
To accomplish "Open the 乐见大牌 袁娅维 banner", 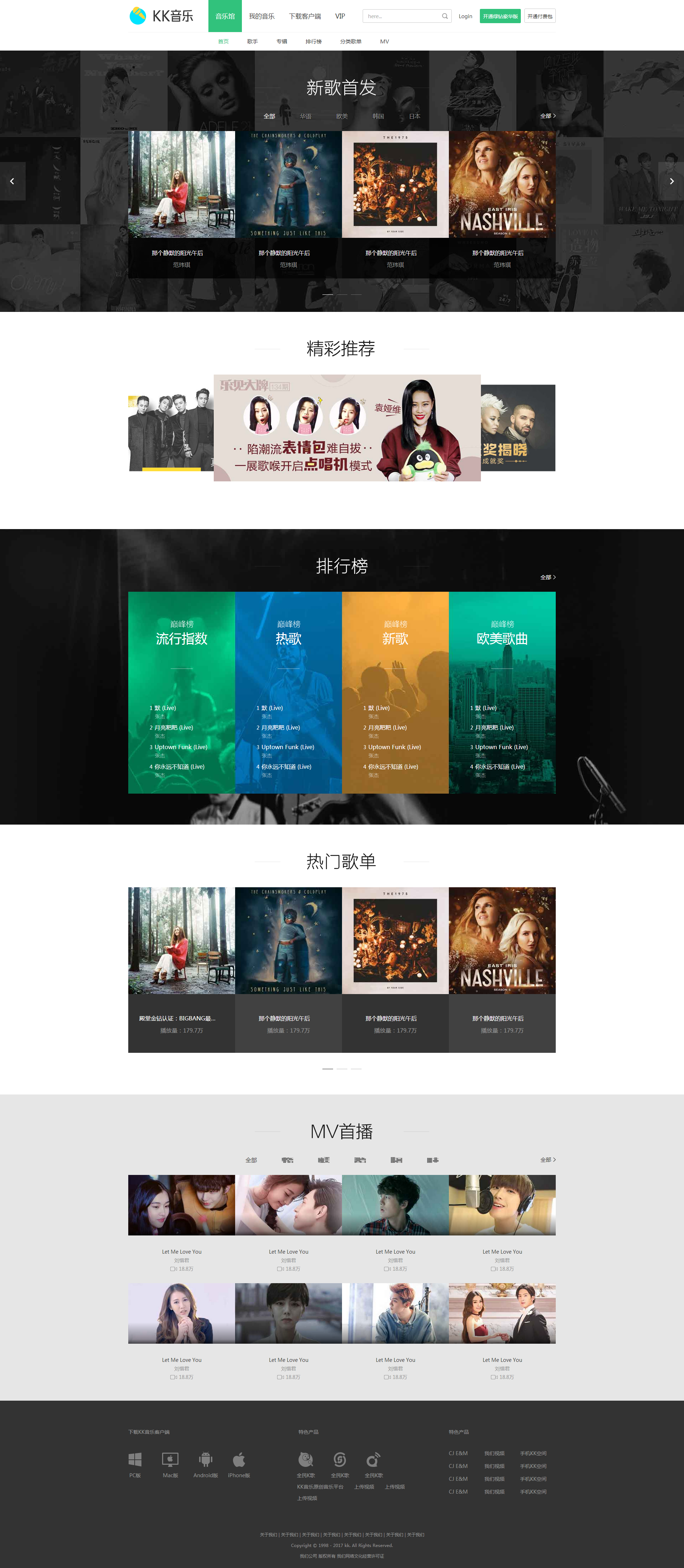I will point(347,428).
